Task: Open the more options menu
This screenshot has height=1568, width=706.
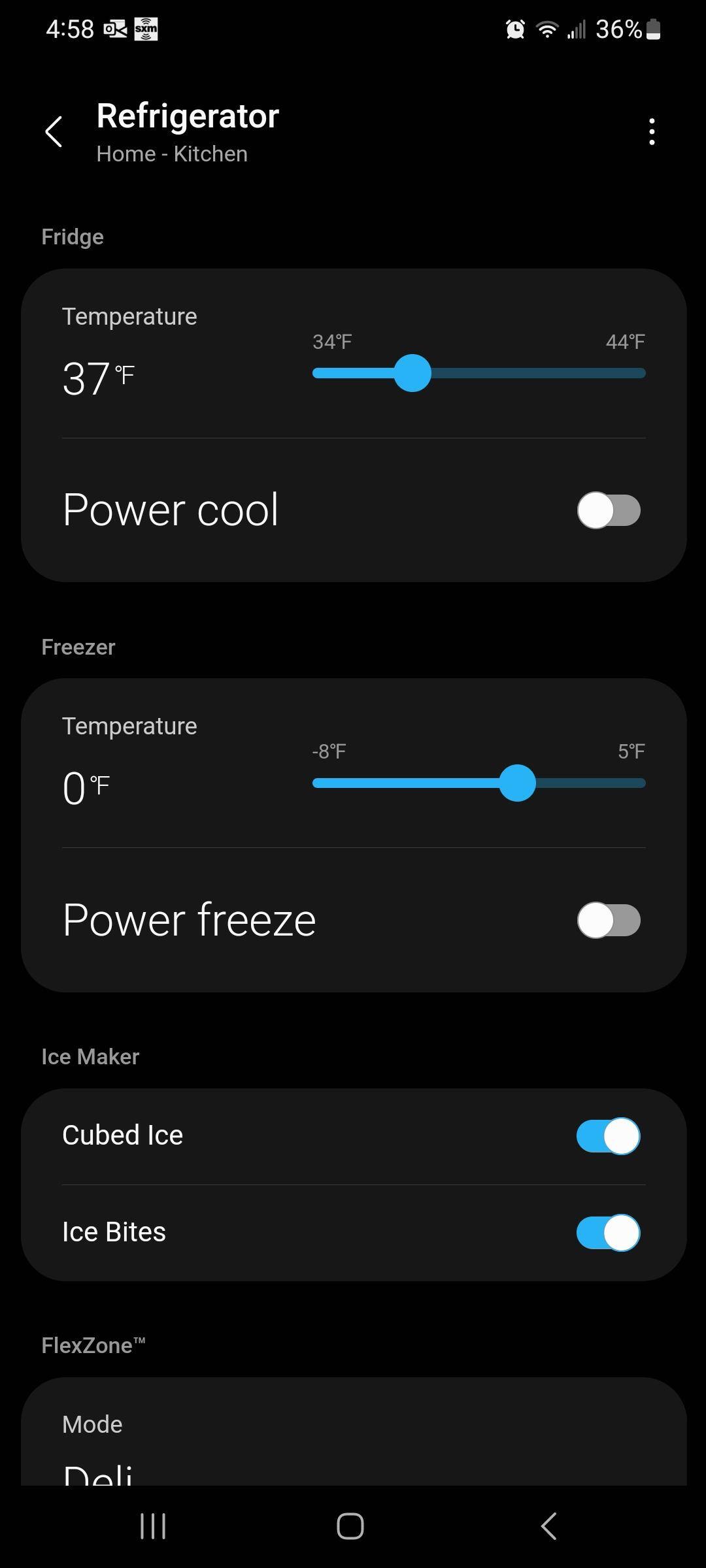Action: coord(651,132)
